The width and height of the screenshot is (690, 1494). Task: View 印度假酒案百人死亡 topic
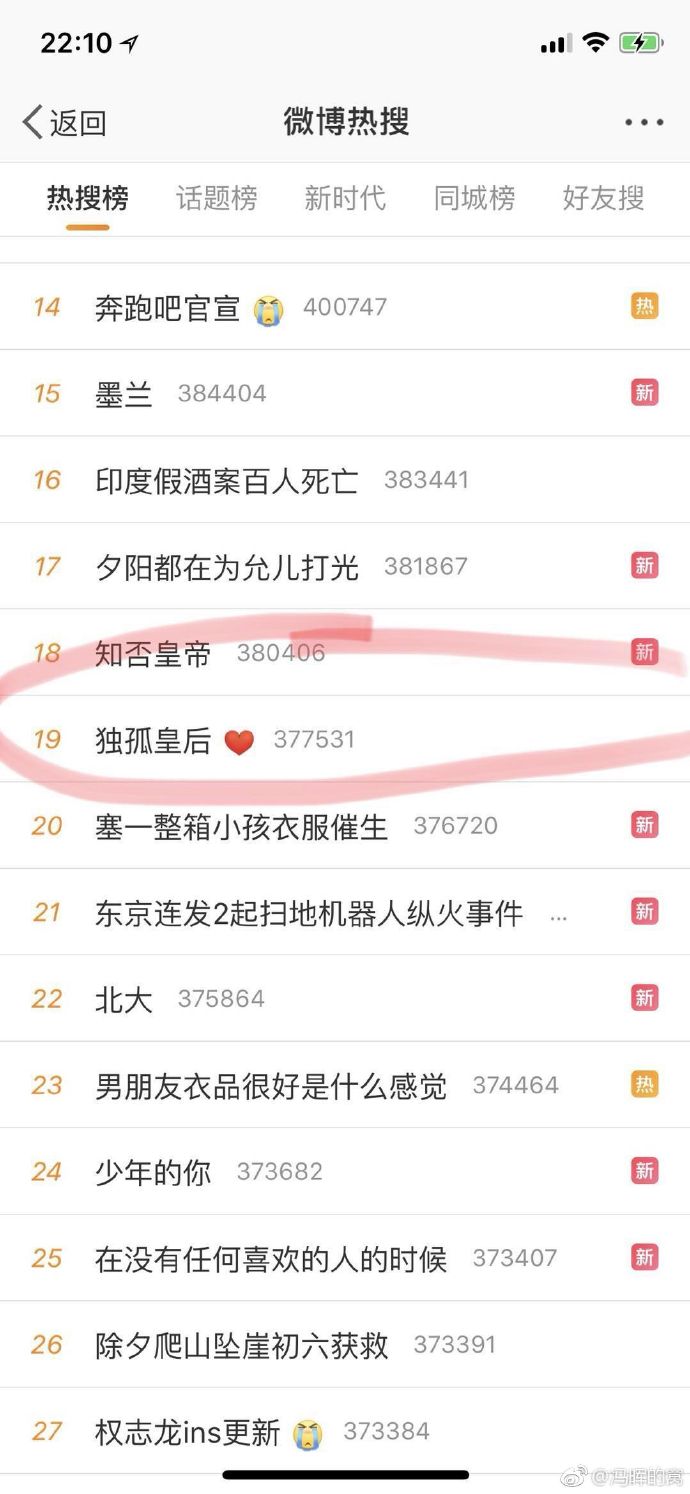[227, 480]
